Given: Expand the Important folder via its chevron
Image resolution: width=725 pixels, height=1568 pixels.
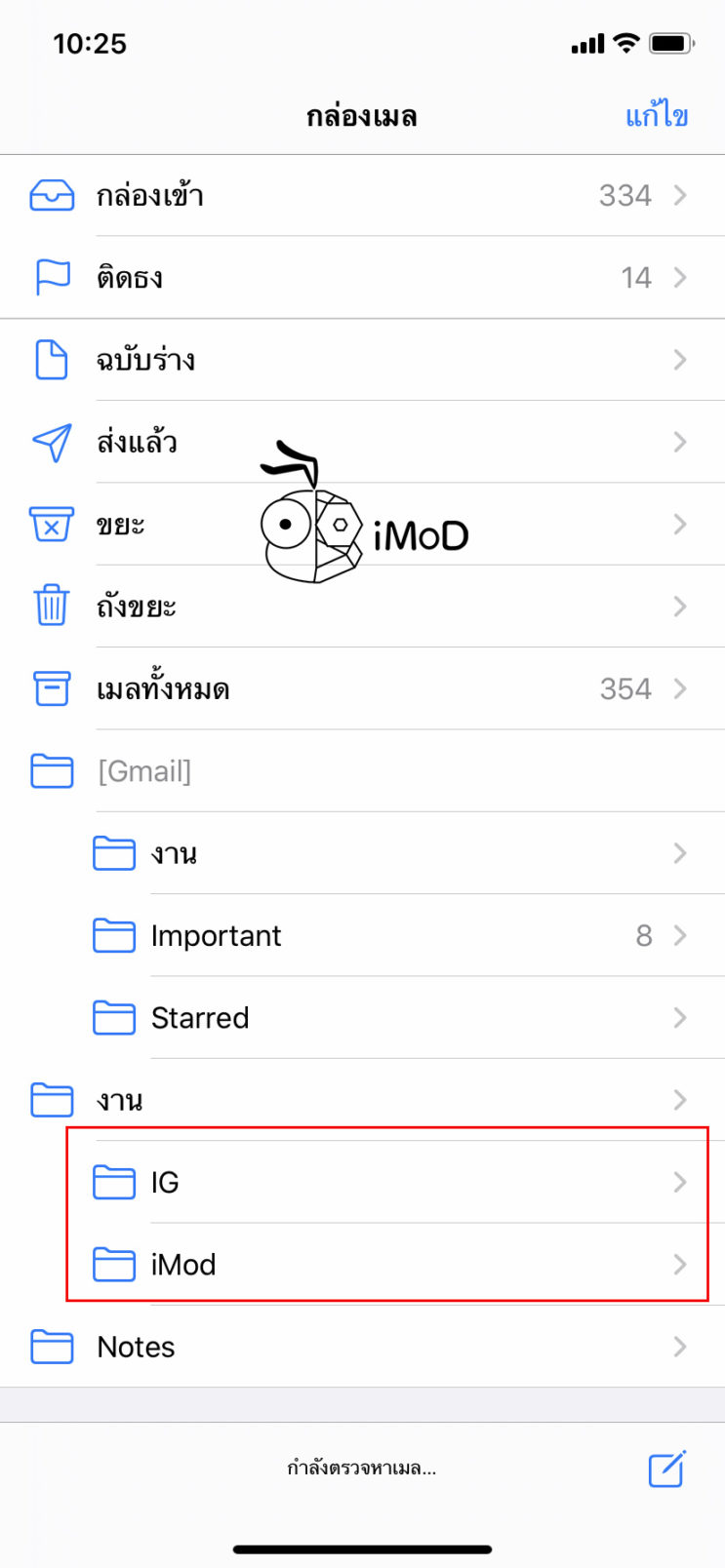Looking at the screenshot, I should 680,935.
